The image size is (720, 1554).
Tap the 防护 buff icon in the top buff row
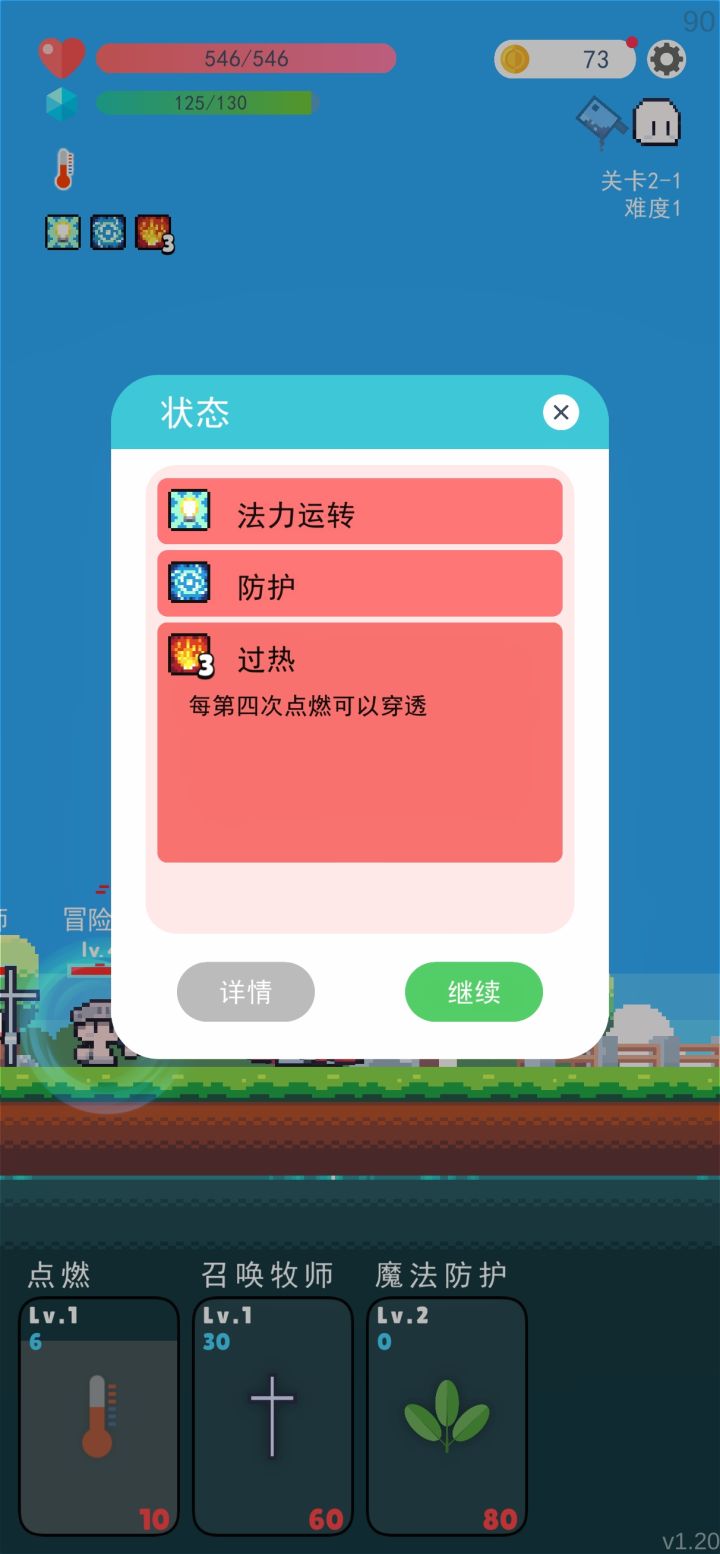[107, 232]
